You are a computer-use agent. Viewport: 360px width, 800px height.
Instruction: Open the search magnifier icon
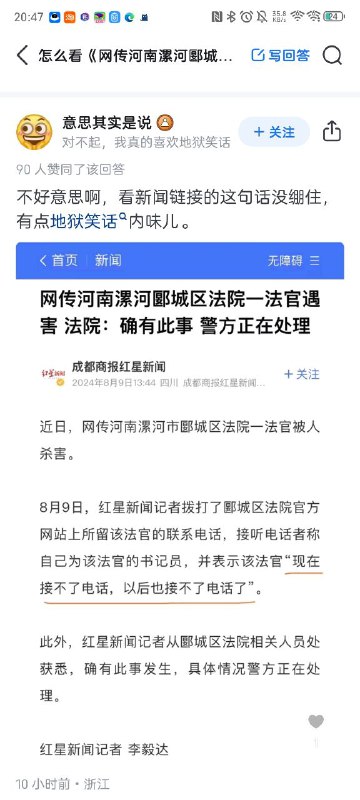pyautogui.click(x=332, y=55)
